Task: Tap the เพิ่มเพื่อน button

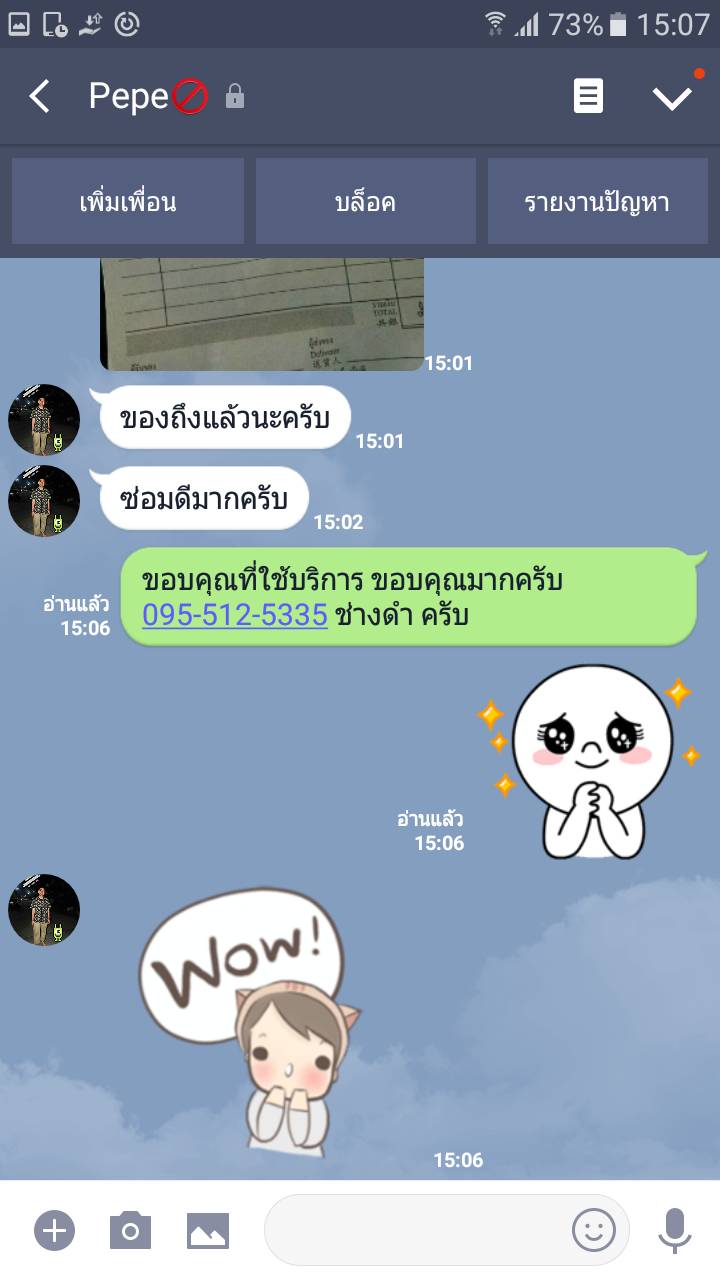Action: tap(128, 201)
